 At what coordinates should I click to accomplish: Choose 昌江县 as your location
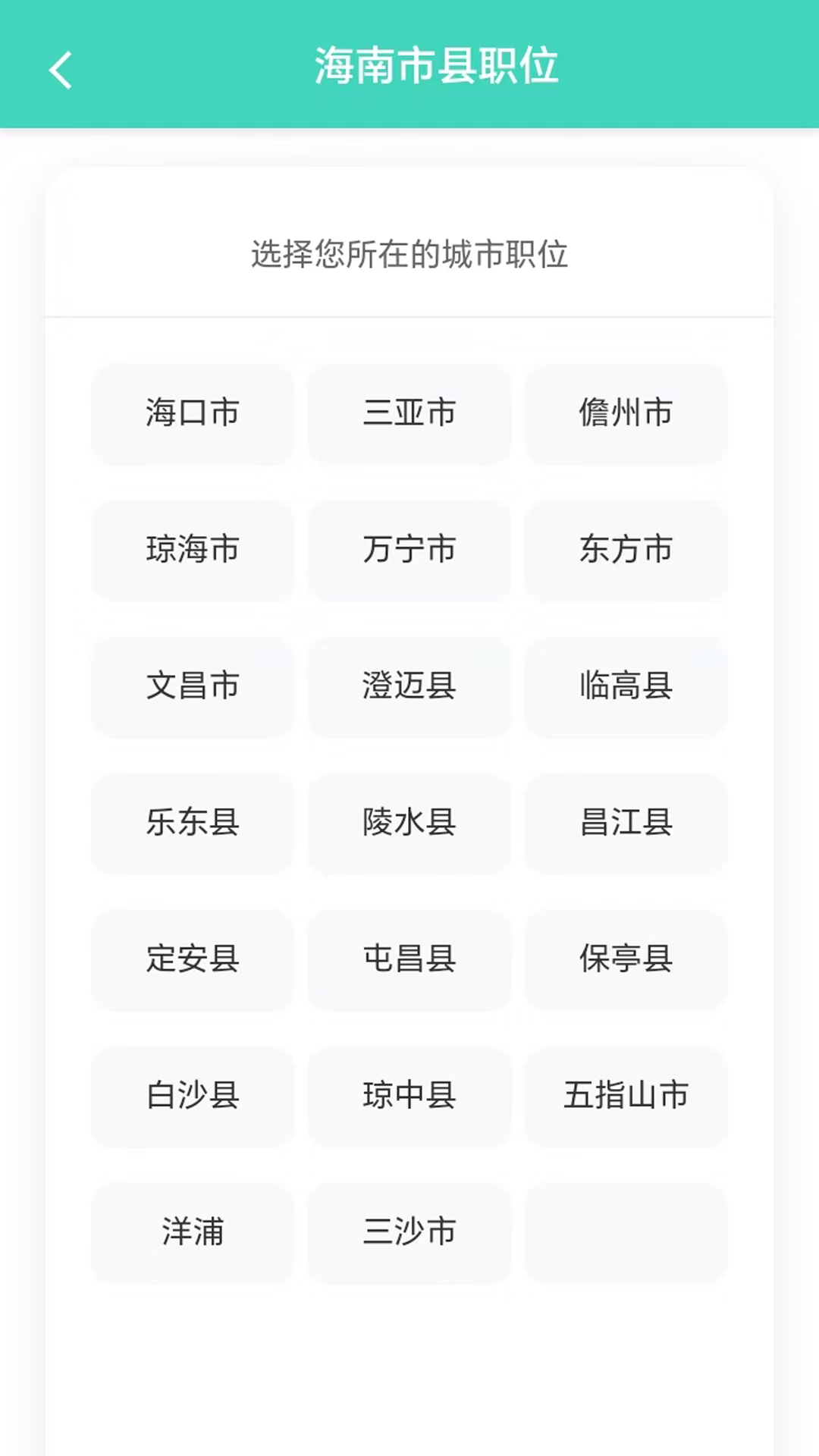click(626, 824)
